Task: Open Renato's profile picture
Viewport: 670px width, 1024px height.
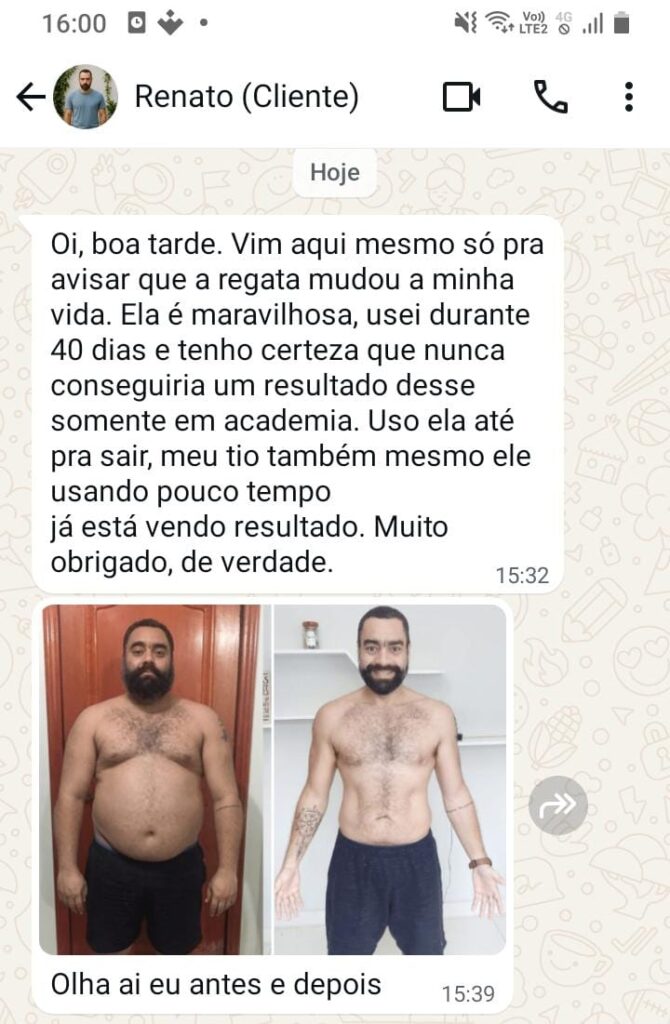Action: (86, 97)
